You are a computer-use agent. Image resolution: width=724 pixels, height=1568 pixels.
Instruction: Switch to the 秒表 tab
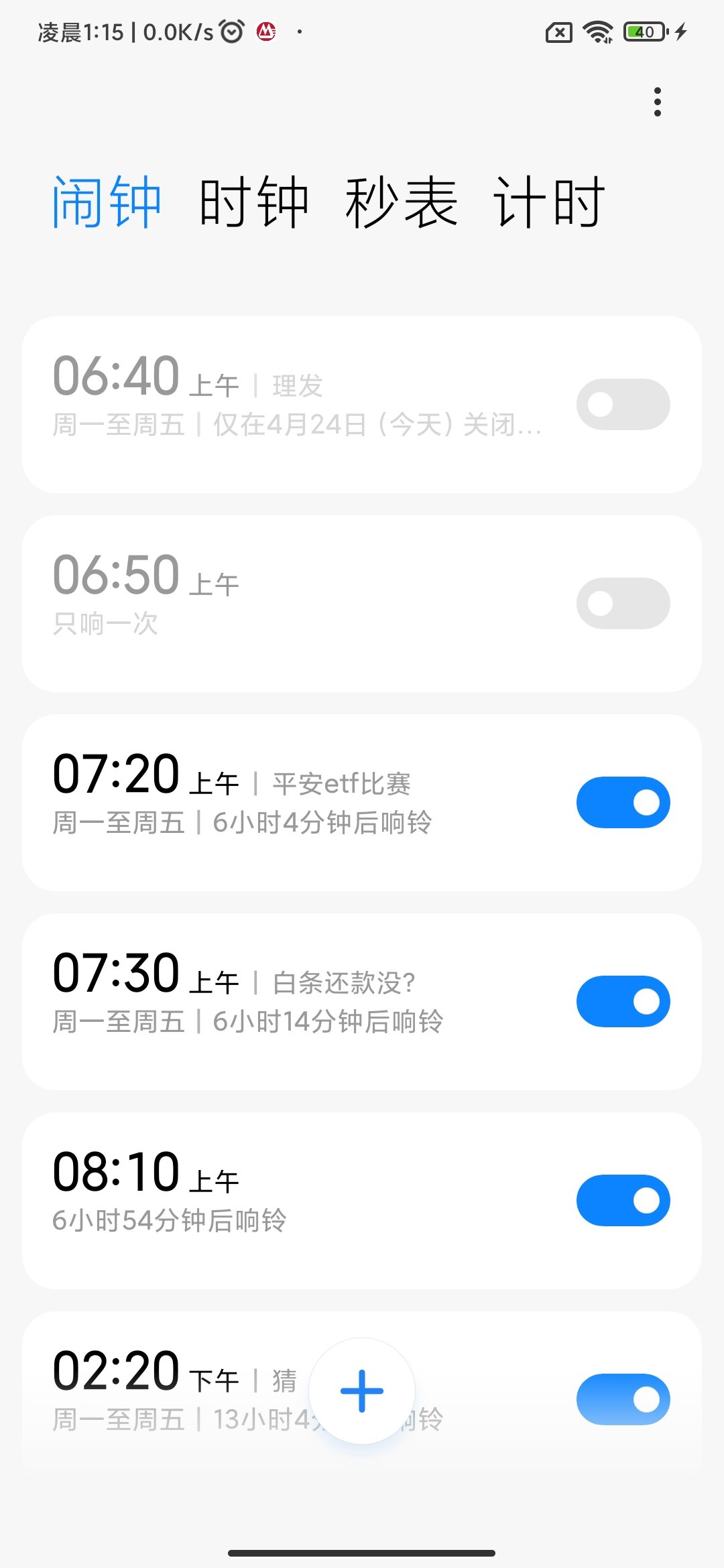(401, 202)
